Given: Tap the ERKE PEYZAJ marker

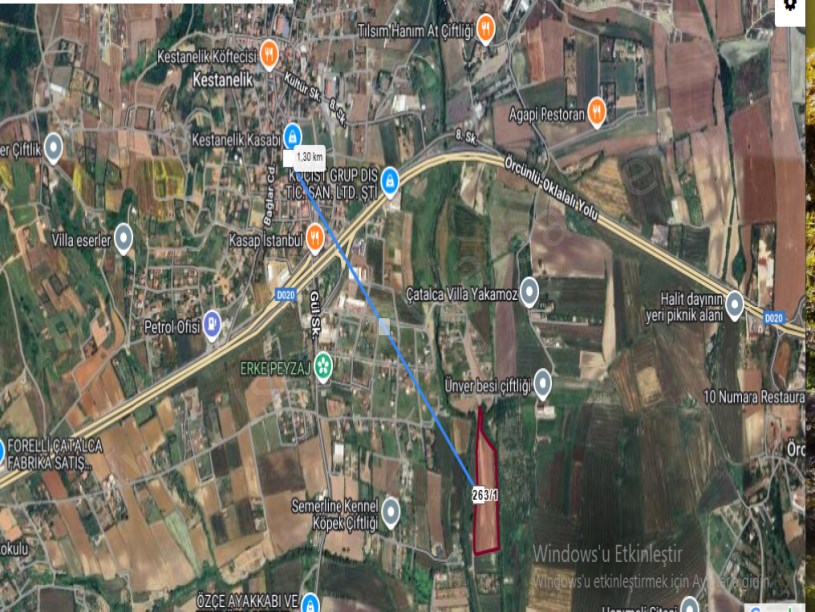Looking at the screenshot, I should [322, 365].
